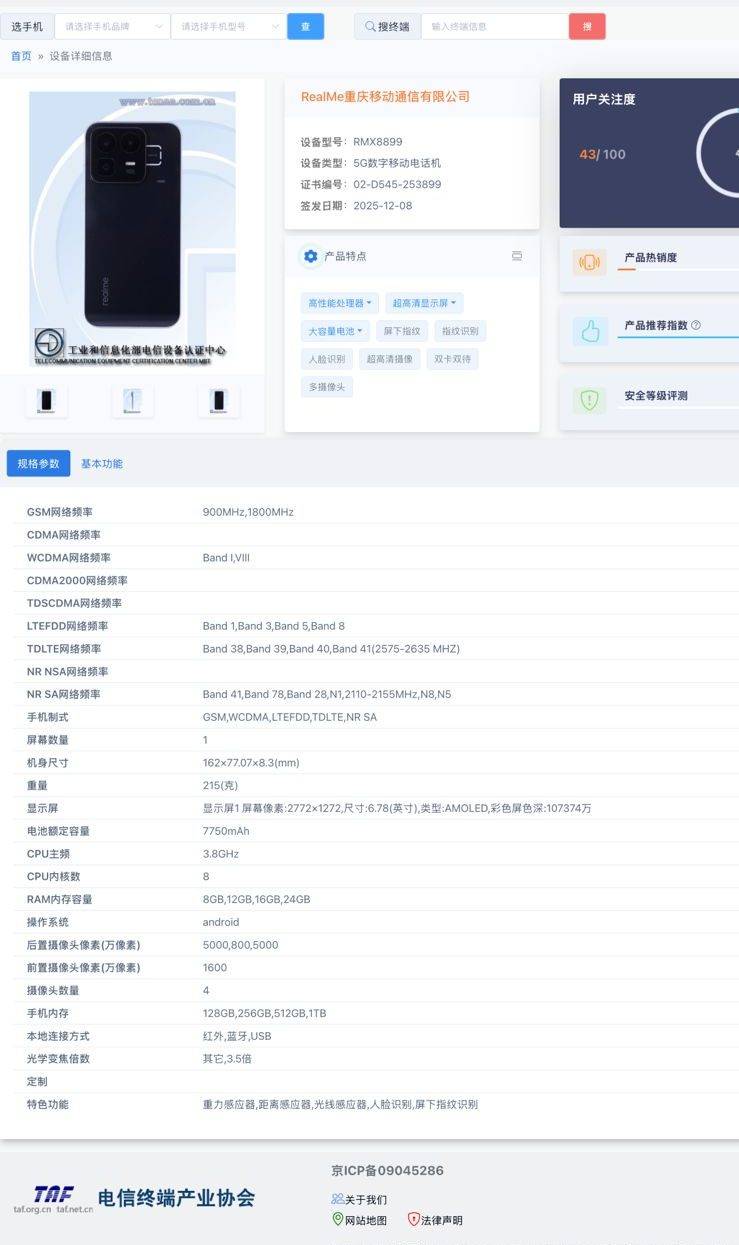The height and width of the screenshot is (1245, 739).
Task: Tap the blue 查 query button
Action: click(x=305, y=27)
